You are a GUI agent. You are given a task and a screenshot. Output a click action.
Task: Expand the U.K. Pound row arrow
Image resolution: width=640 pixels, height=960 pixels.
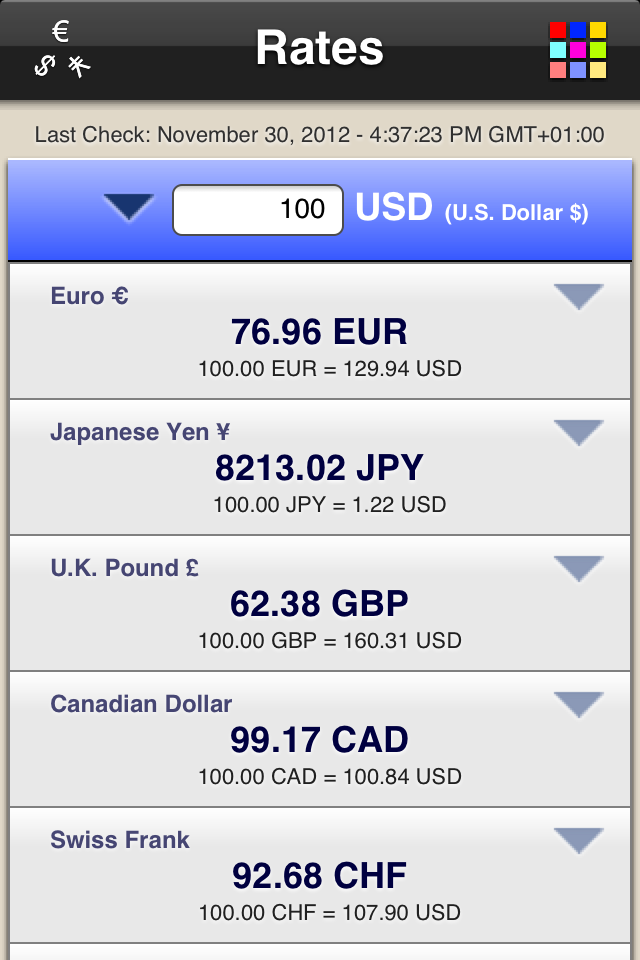578,568
